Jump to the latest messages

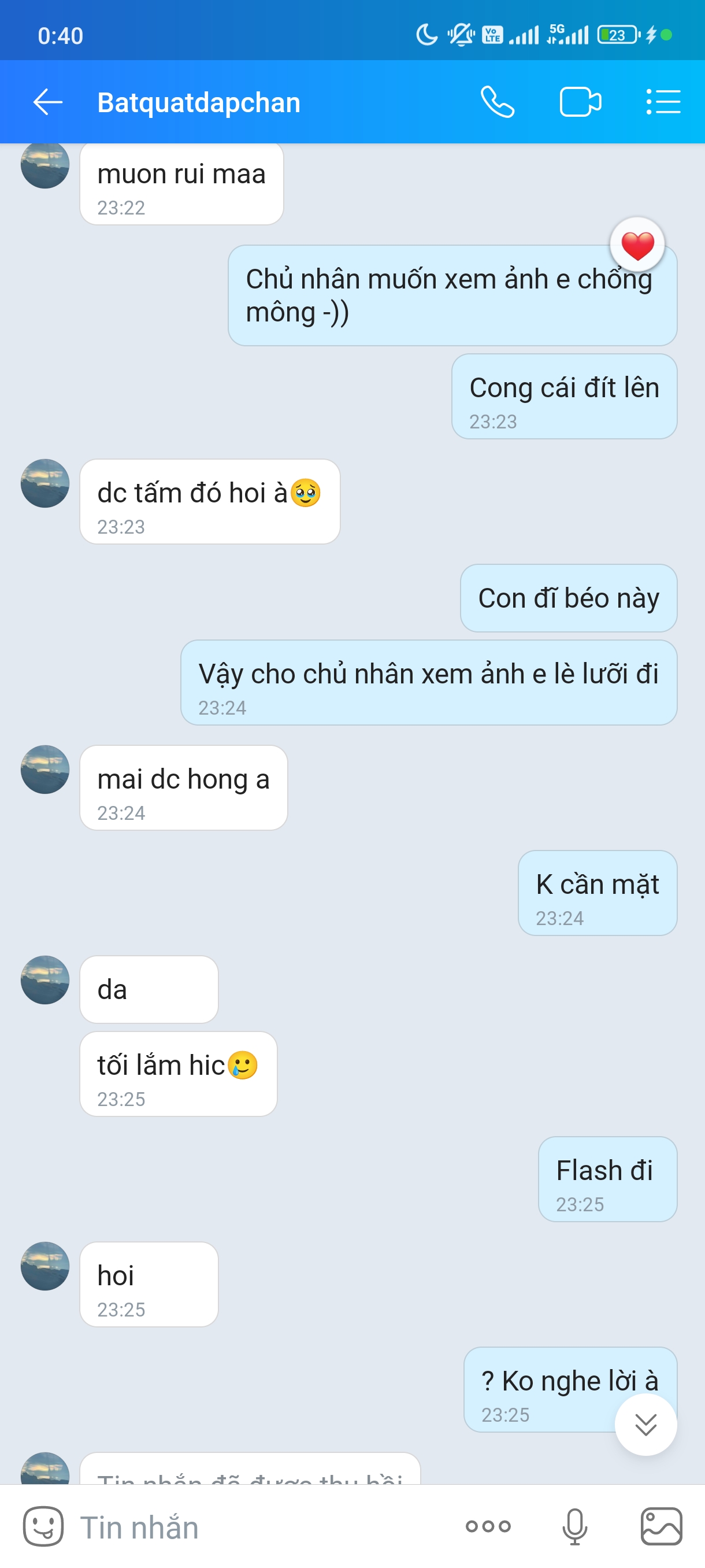[645, 1425]
